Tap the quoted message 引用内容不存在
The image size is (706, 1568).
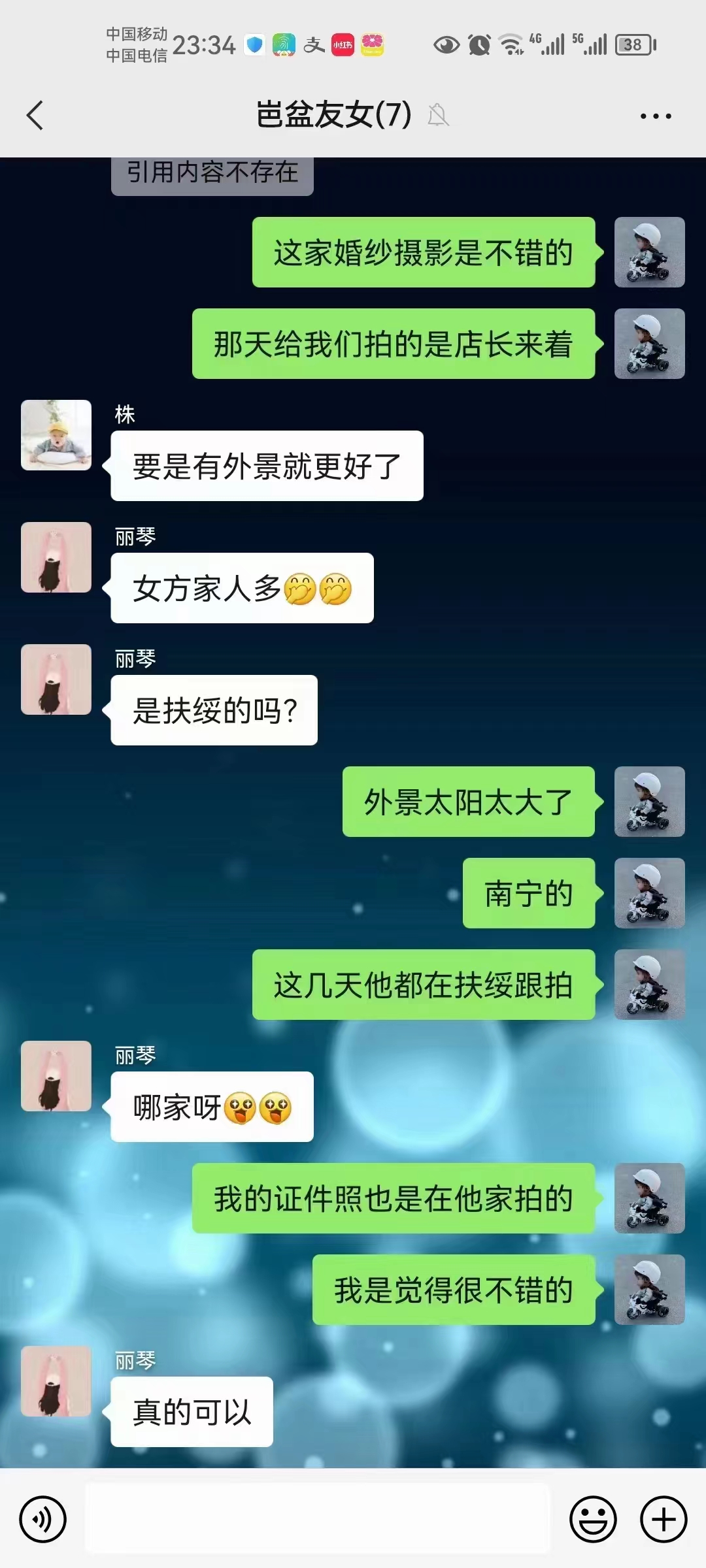point(212,174)
